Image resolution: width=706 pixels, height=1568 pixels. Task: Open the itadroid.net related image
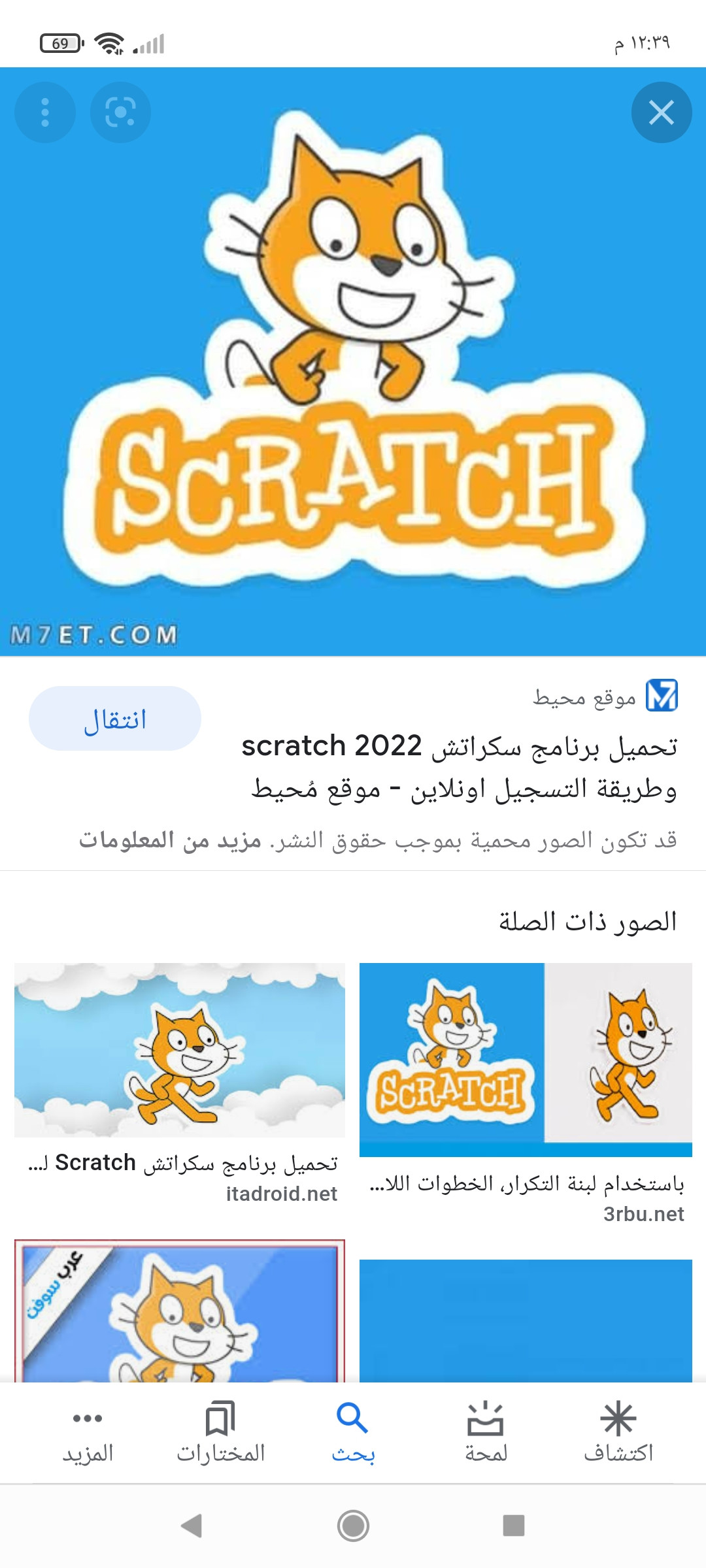point(180,1049)
